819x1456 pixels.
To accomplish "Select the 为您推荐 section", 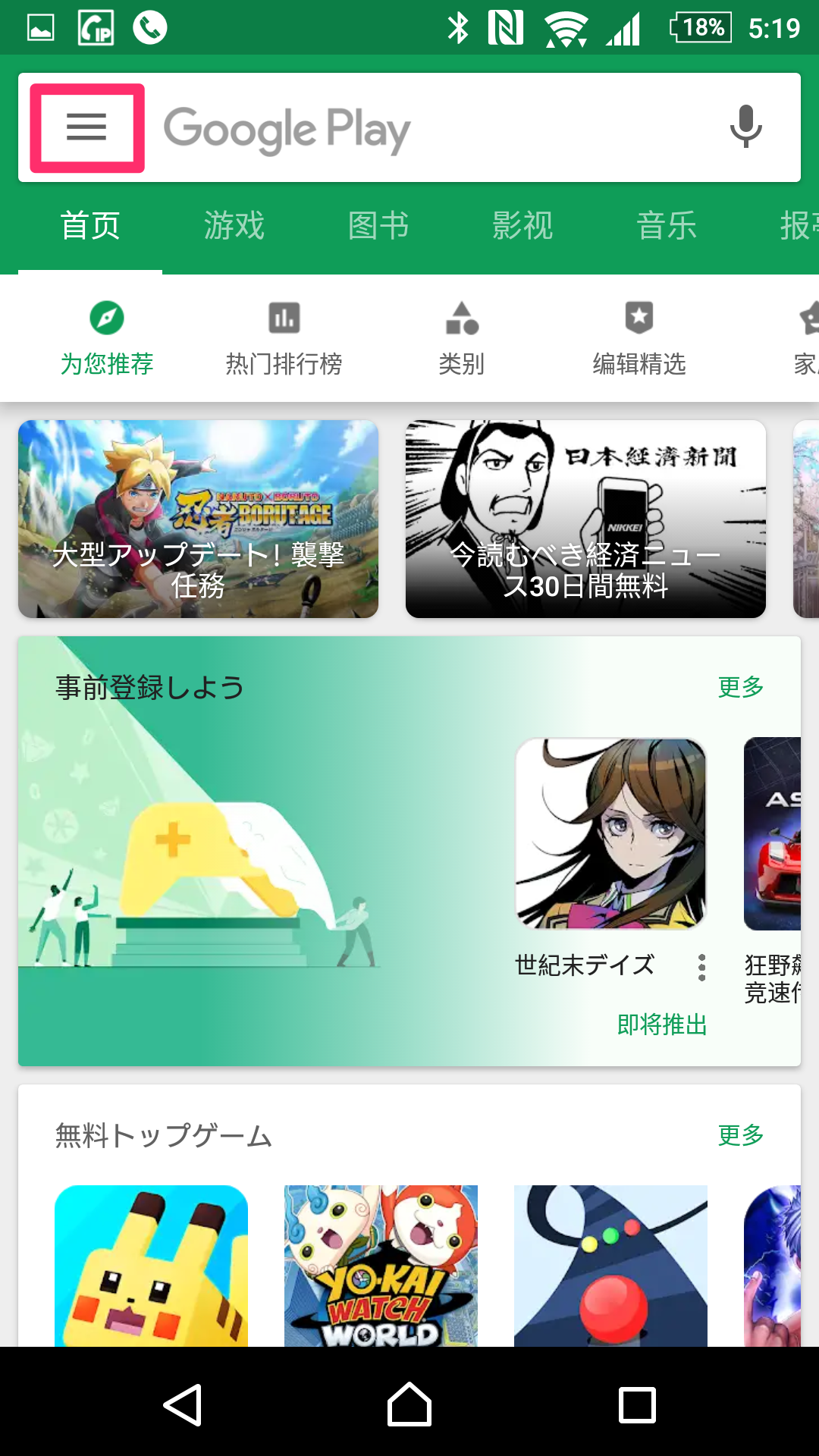I will click(107, 338).
